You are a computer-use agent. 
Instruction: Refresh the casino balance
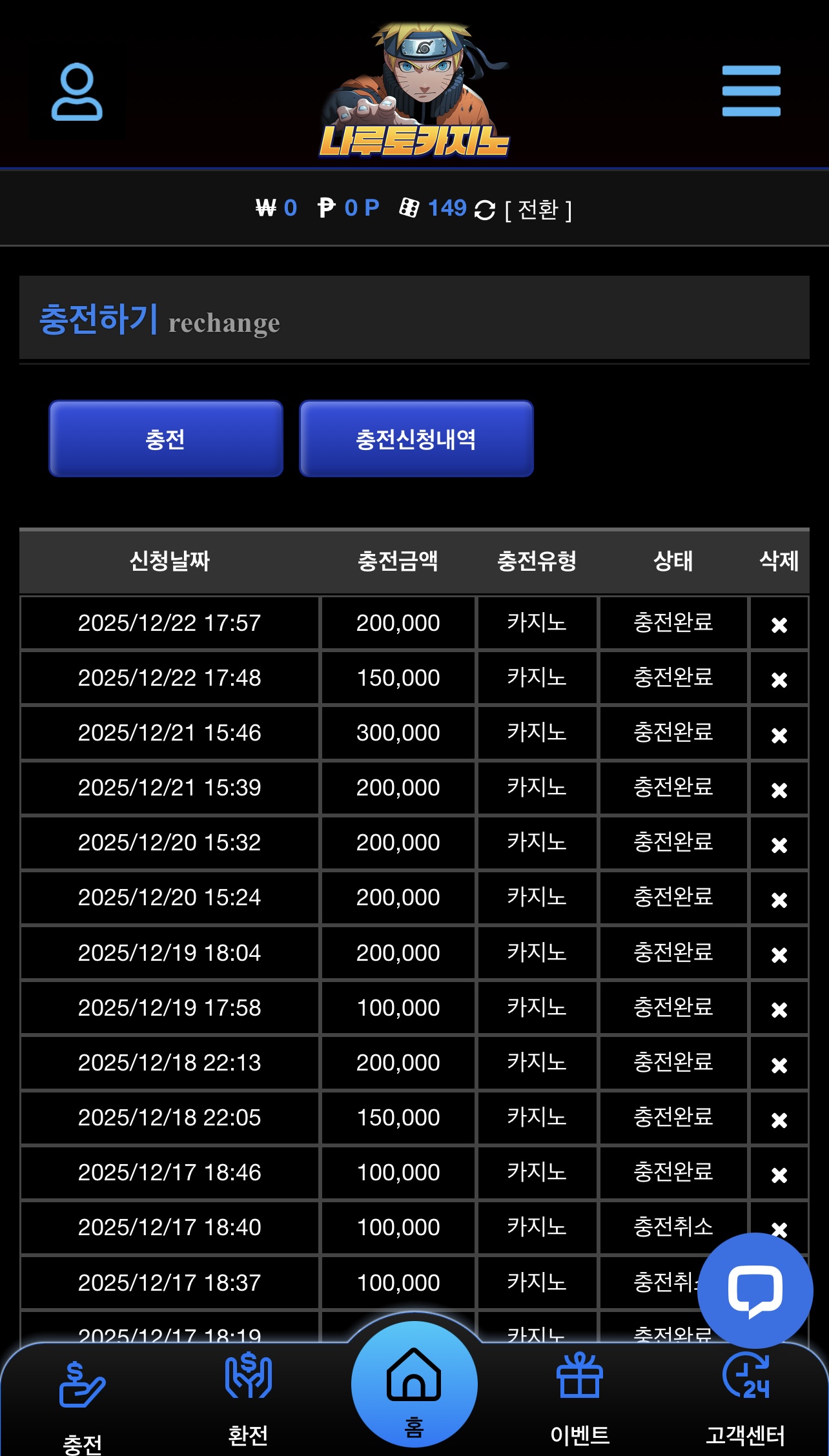pyautogui.click(x=484, y=210)
